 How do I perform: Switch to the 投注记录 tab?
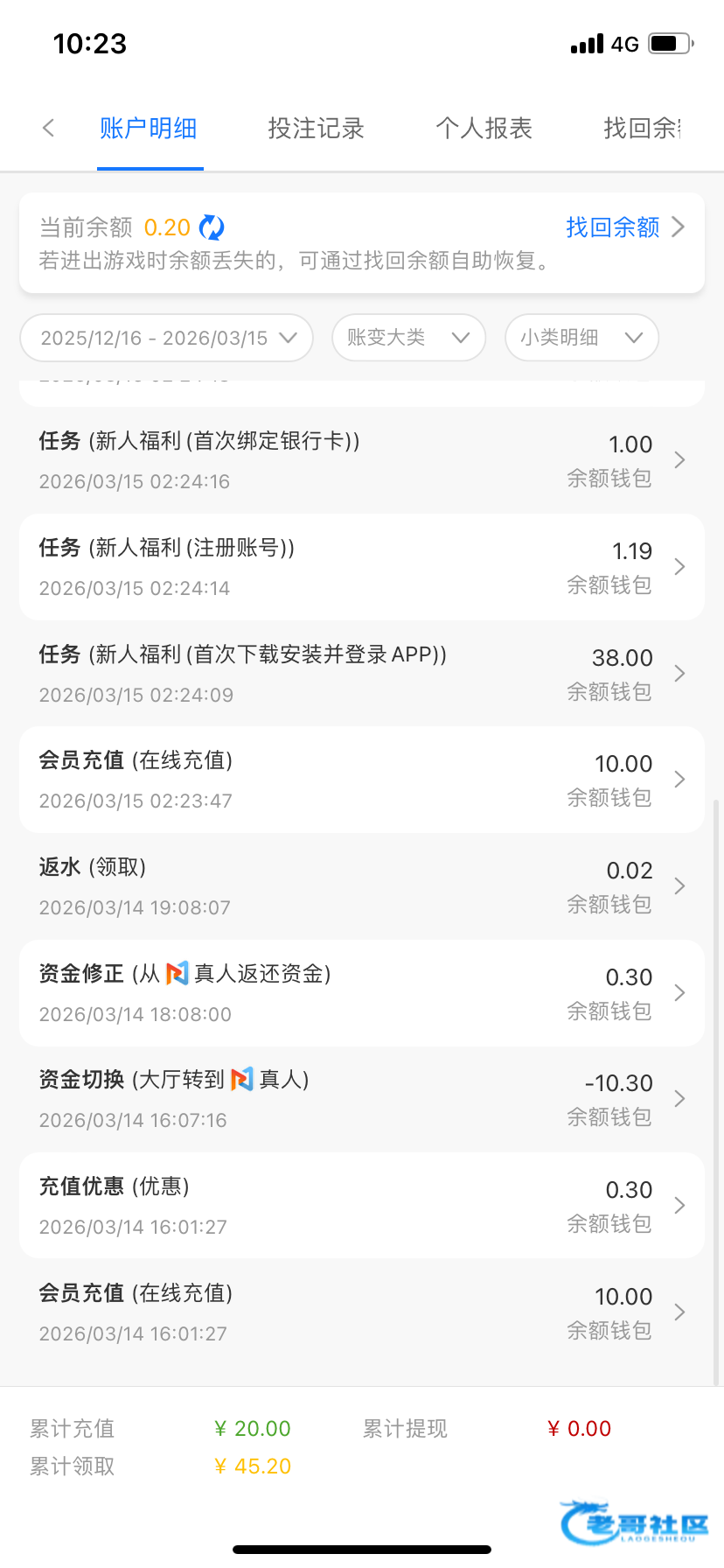tap(316, 129)
